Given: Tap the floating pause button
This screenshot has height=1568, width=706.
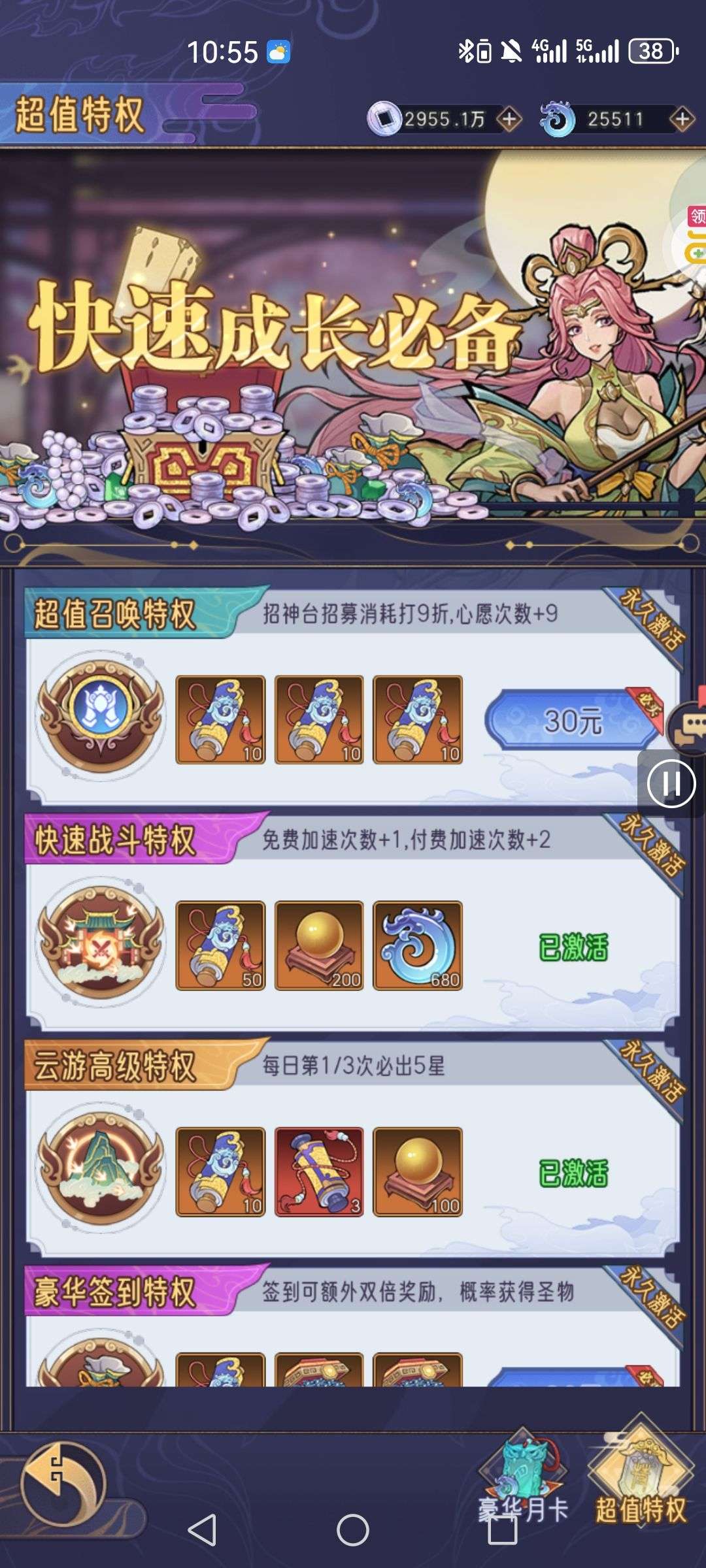Looking at the screenshot, I should point(671,783).
